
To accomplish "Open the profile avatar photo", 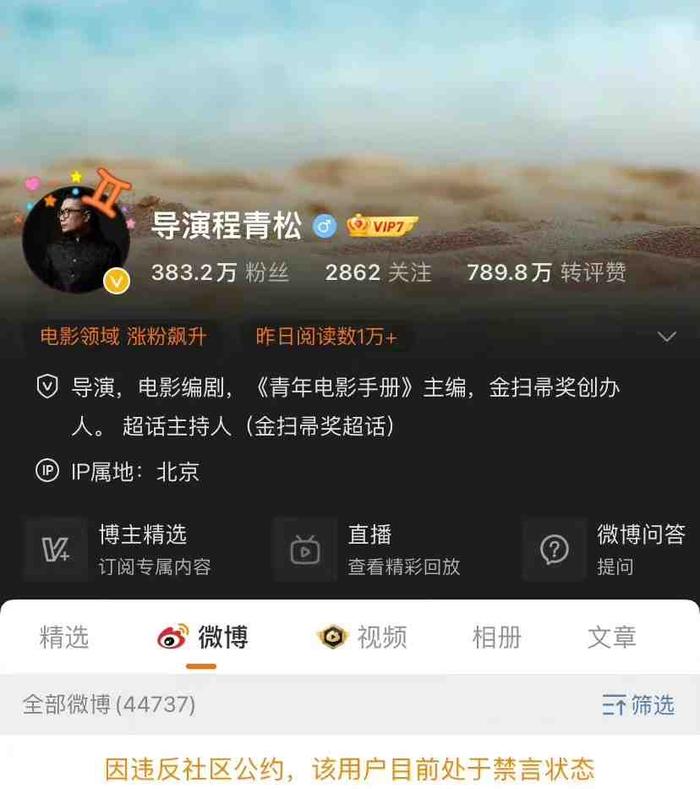I will (75, 238).
